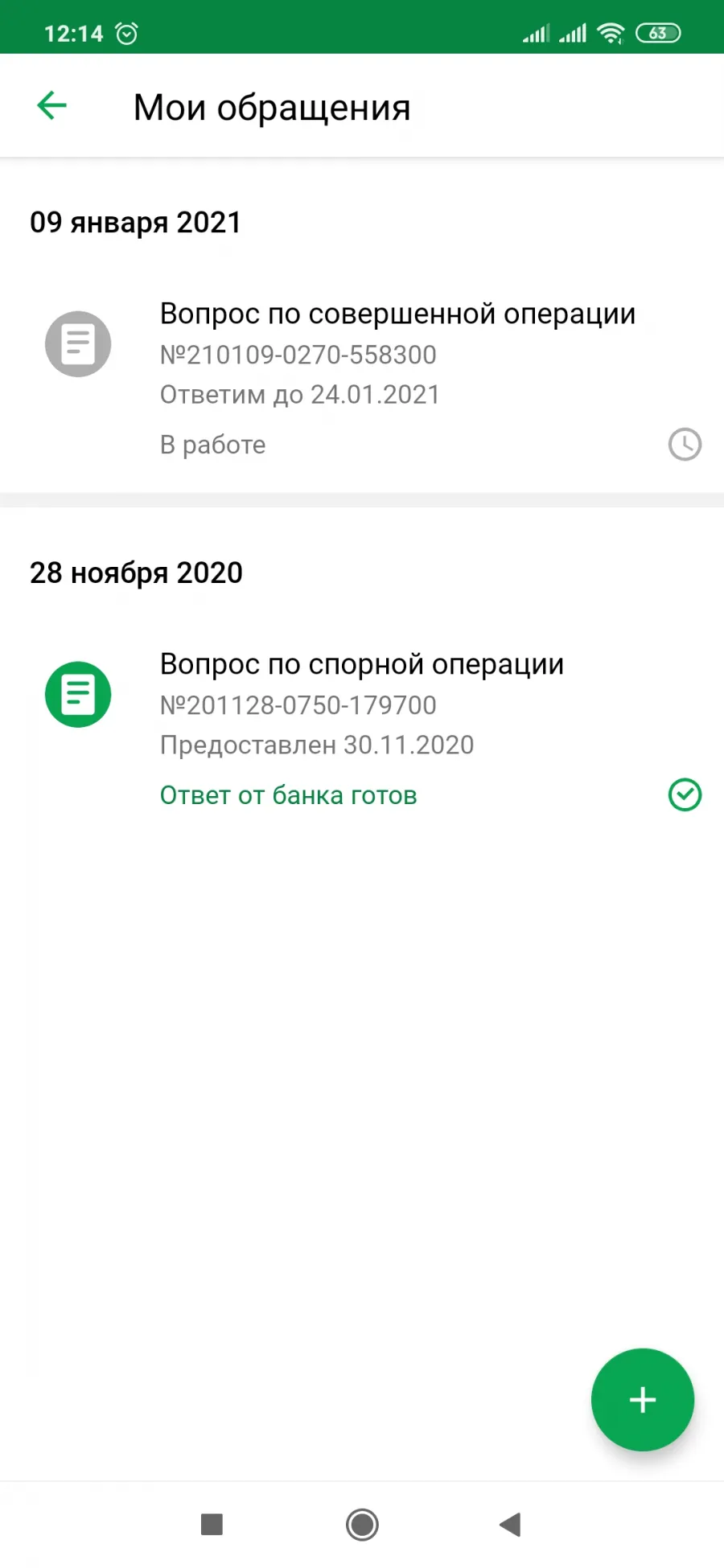Open request №210109-0270-558300
The width and height of the screenshot is (724, 1568).
coord(362,378)
